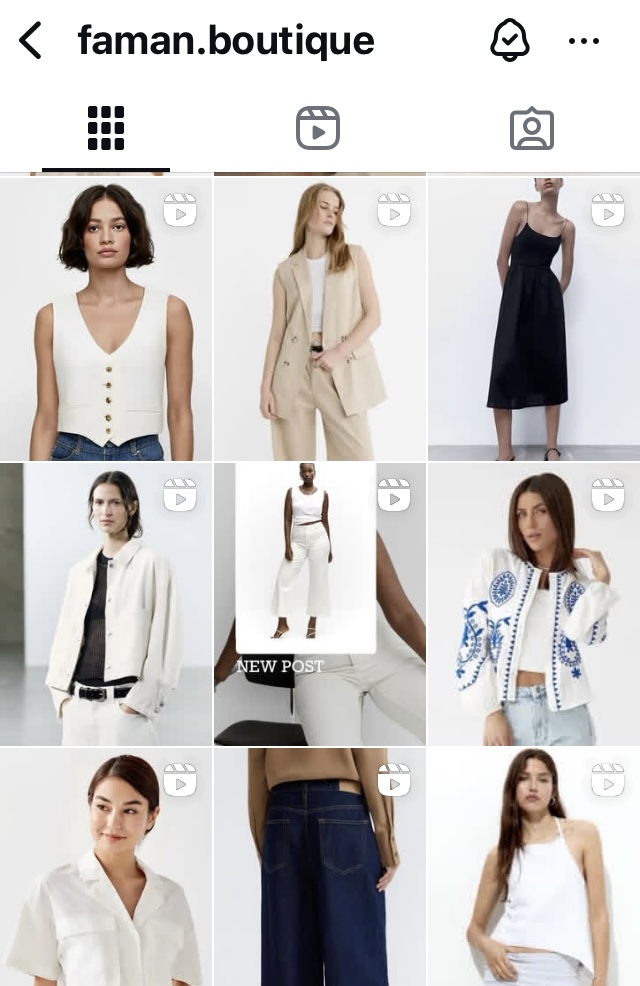Open the dark blue jeans reel
640x986 pixels.
[319, 868]
